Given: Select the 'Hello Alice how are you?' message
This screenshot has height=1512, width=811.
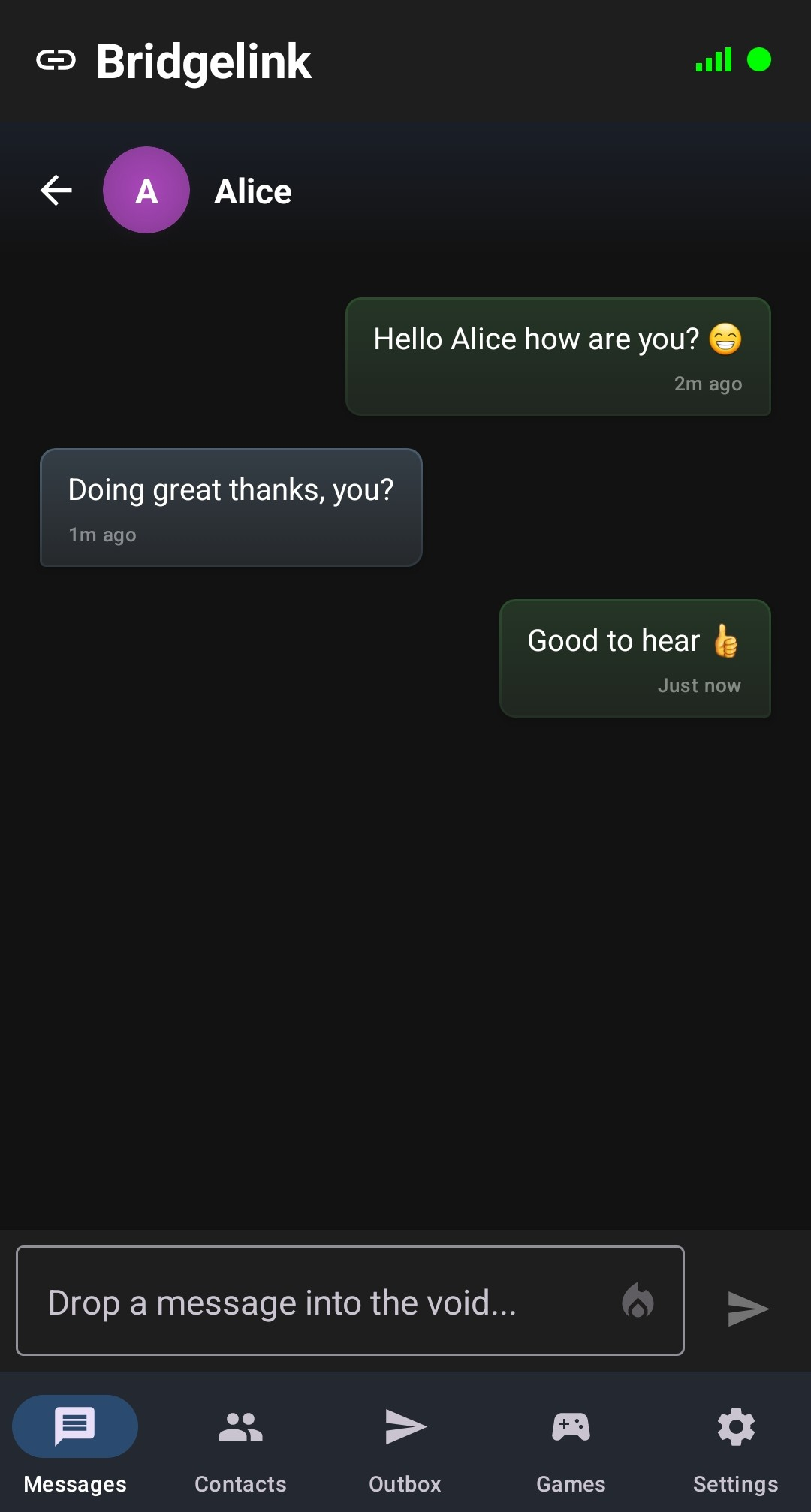Looking at the screenshot, I should click(558, 356).
